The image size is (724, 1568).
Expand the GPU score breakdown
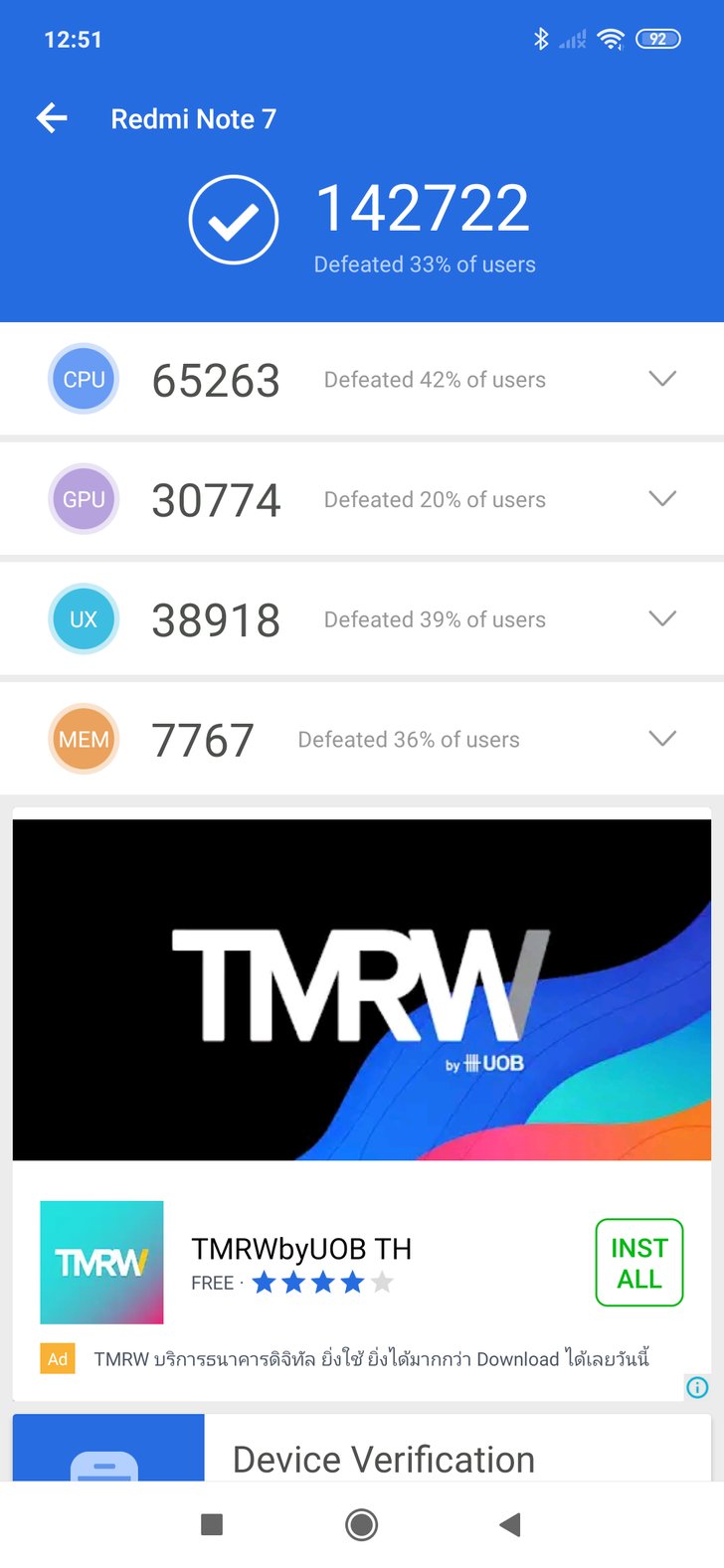coord(661,499)
